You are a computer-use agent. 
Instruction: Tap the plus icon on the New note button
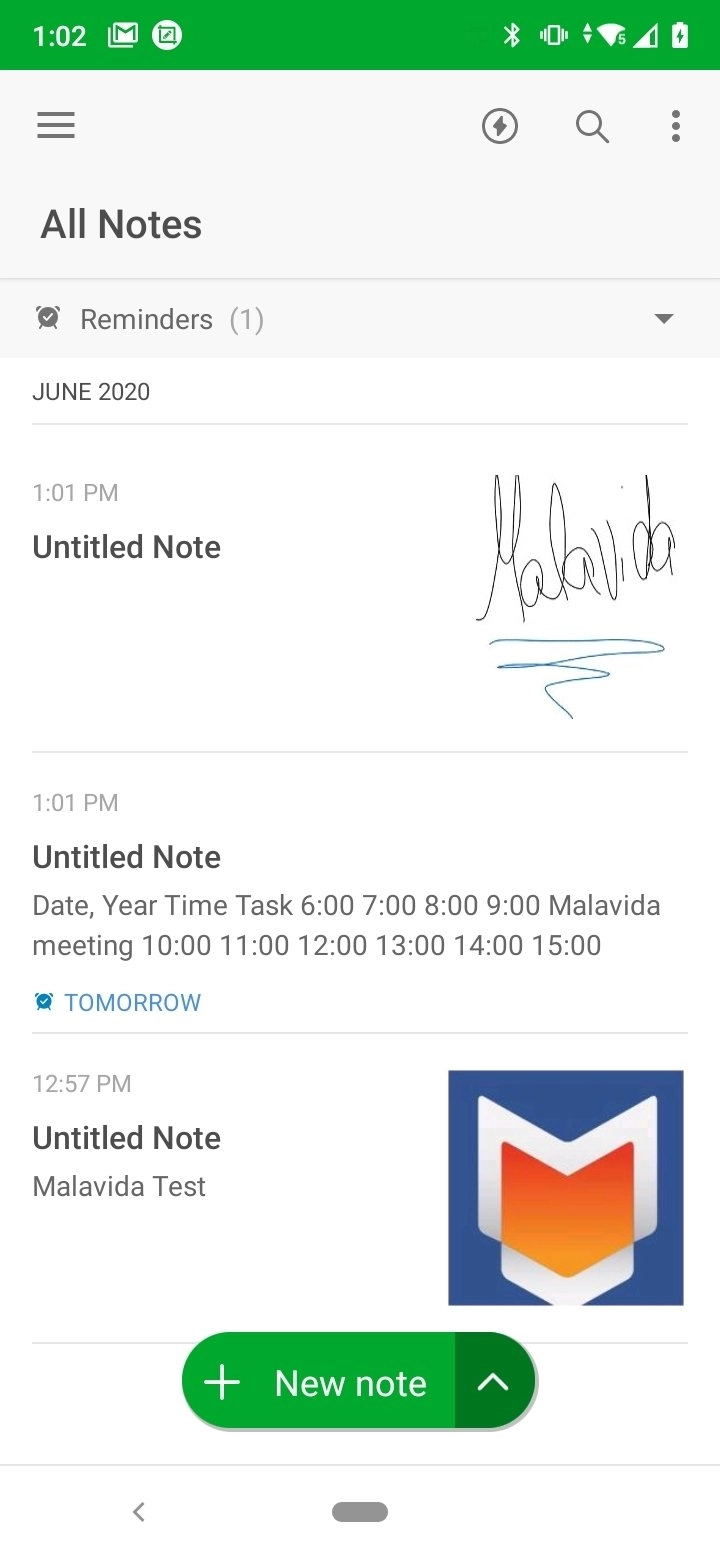point(220,1382)
